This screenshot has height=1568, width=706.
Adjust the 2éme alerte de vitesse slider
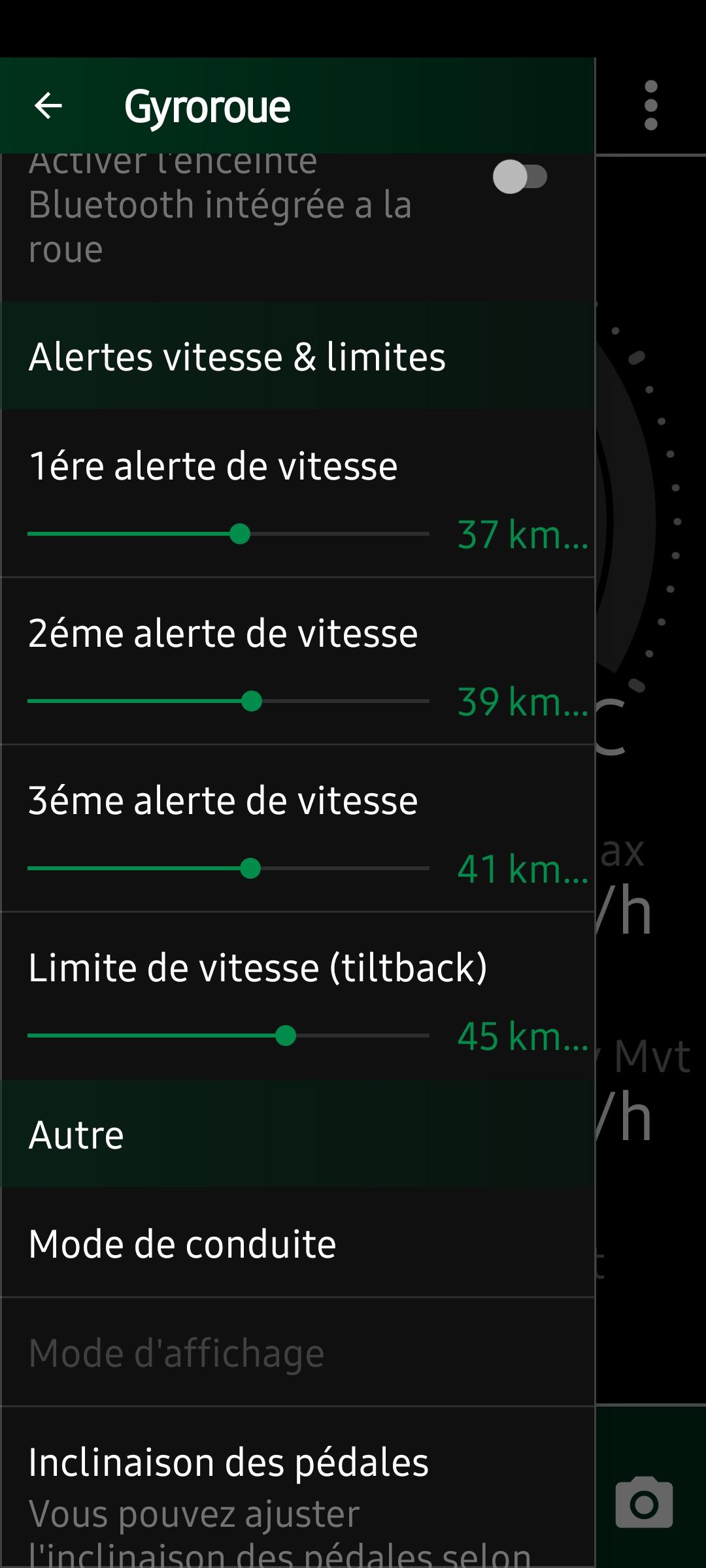pyautogui.click(x=228, y=701)
